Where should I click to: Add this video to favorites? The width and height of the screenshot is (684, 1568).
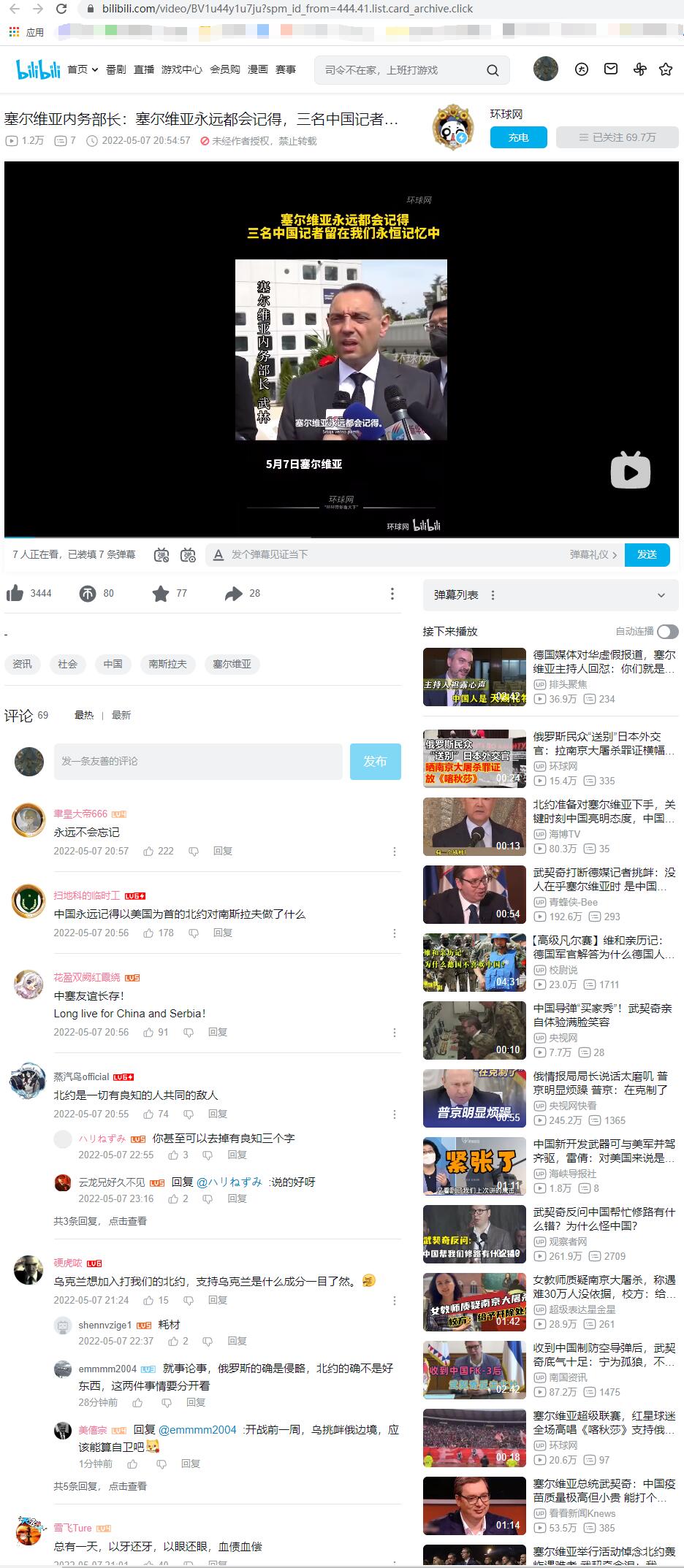(161, 594)
